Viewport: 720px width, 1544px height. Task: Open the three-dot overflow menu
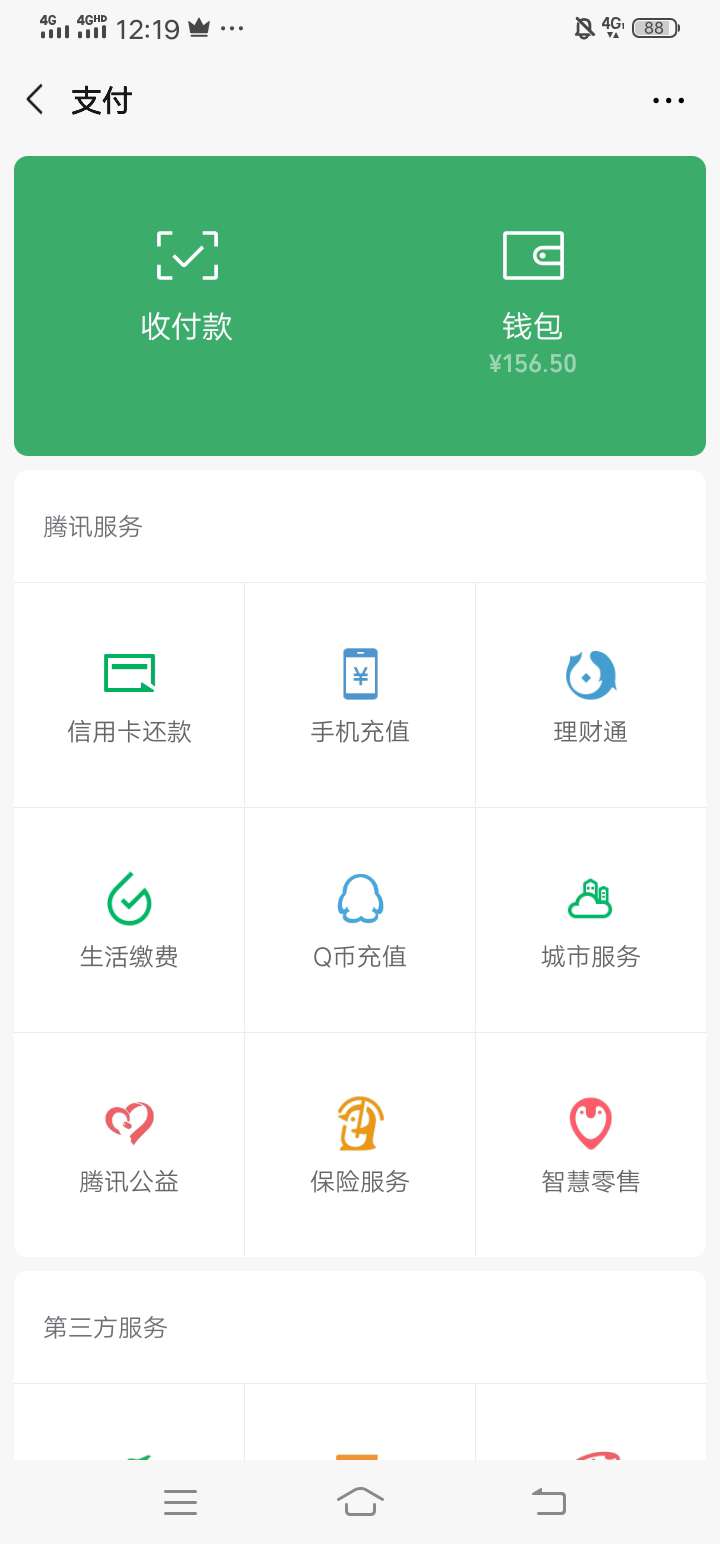point(668,100)
